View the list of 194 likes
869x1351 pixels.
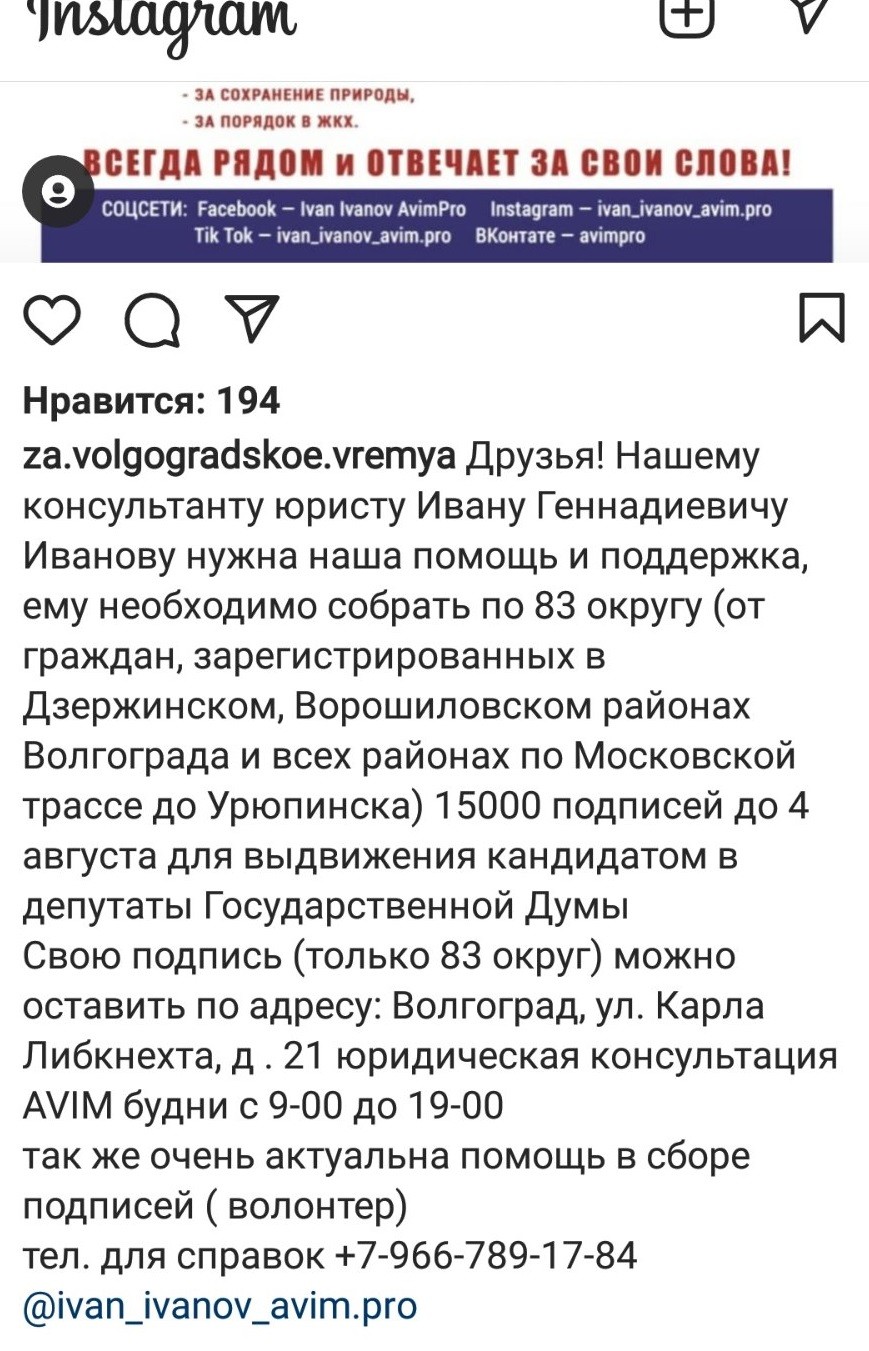point(151,401)
